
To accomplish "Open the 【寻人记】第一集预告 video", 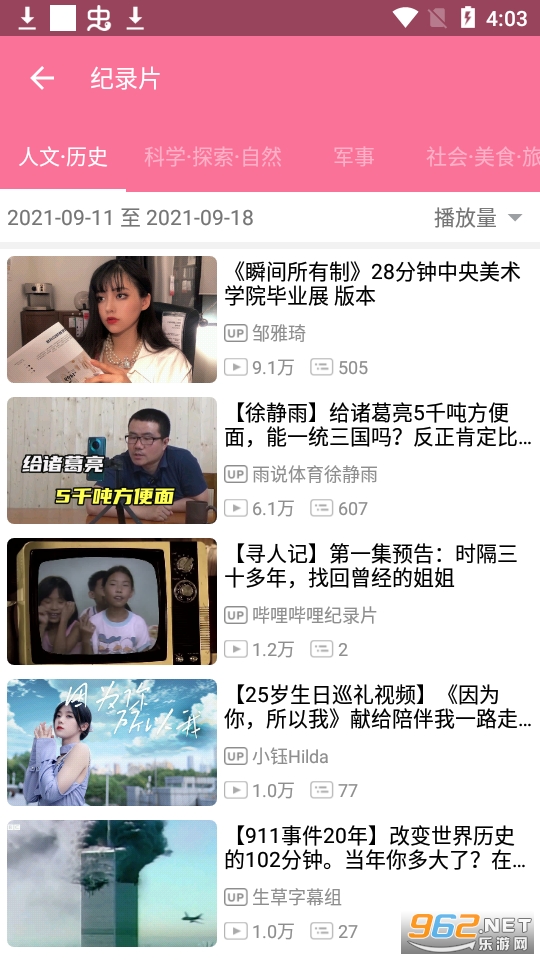I will click(270, 601).
